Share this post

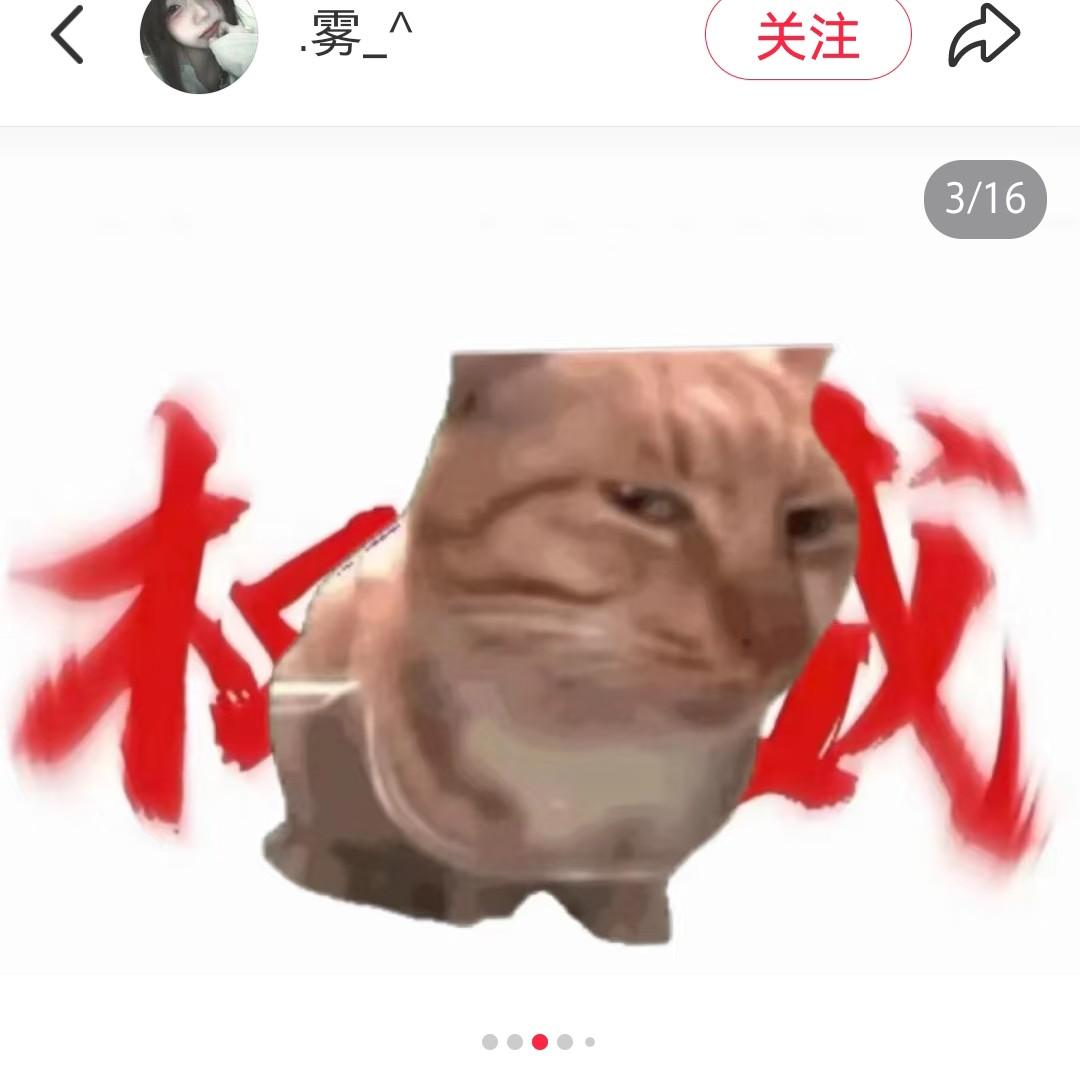coord(984,35)
